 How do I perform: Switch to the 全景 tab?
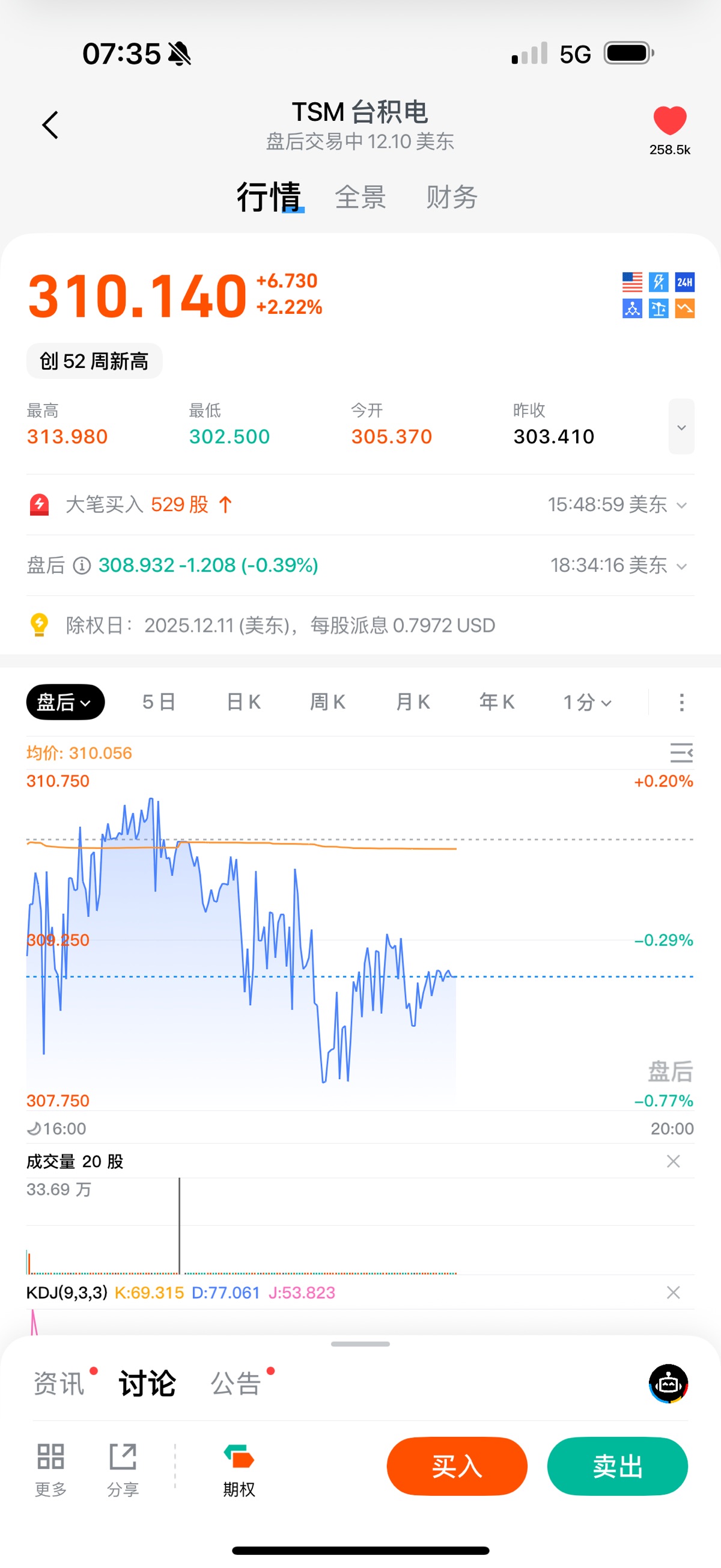tap(360, 197)
